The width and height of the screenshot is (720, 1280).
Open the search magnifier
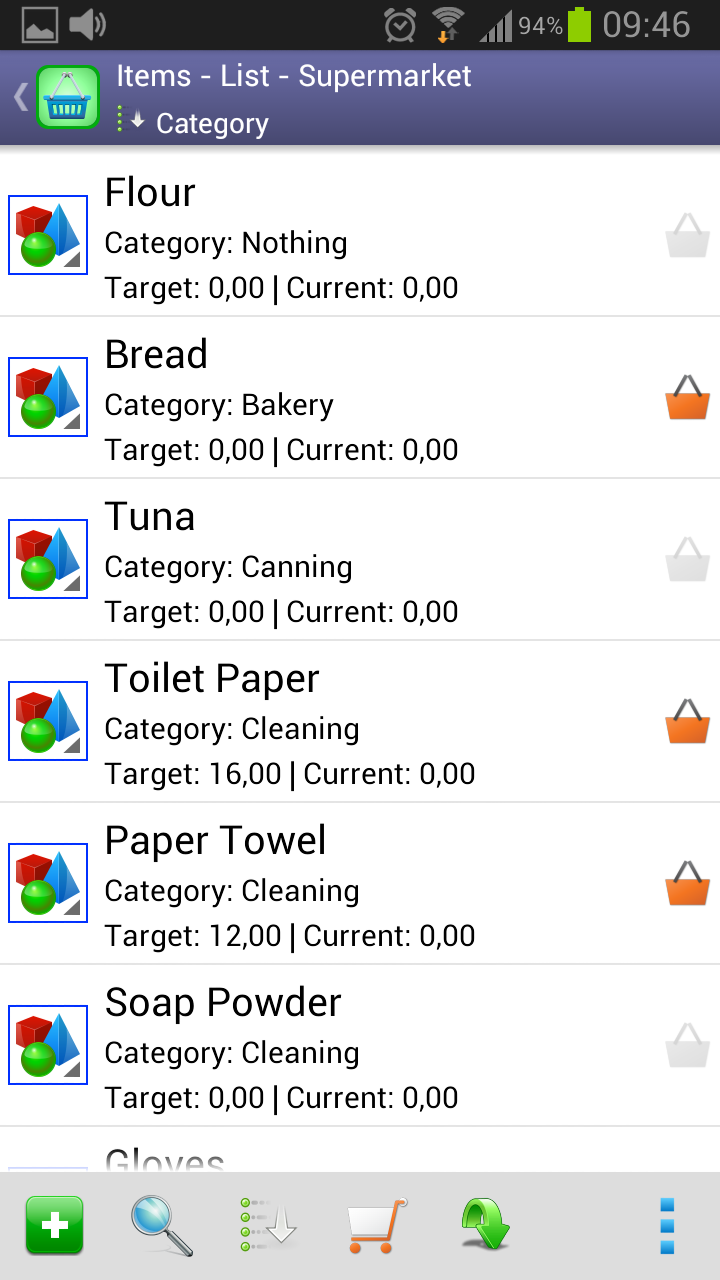[162, 1226]
